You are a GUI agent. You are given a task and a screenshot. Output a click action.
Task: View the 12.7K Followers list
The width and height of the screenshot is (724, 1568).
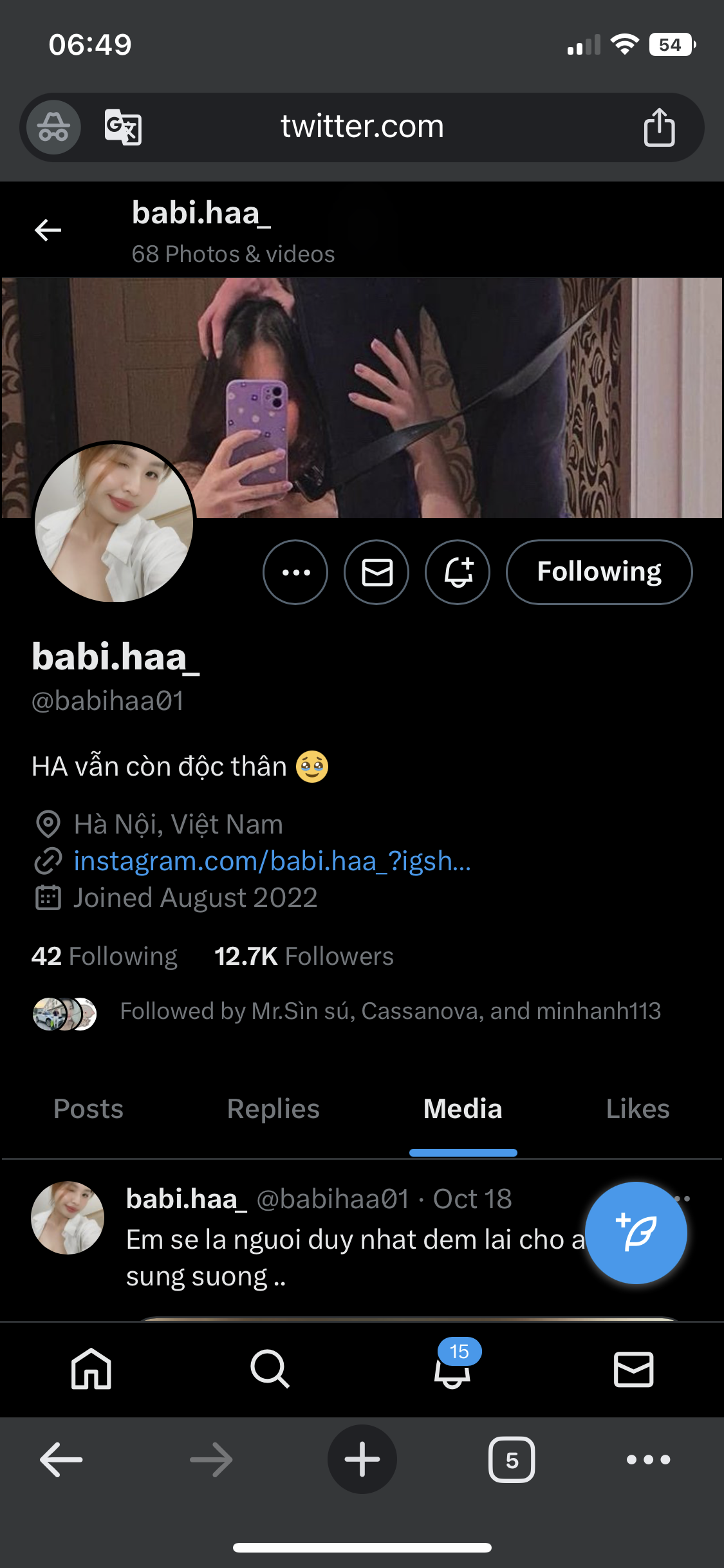coord(304,957)
